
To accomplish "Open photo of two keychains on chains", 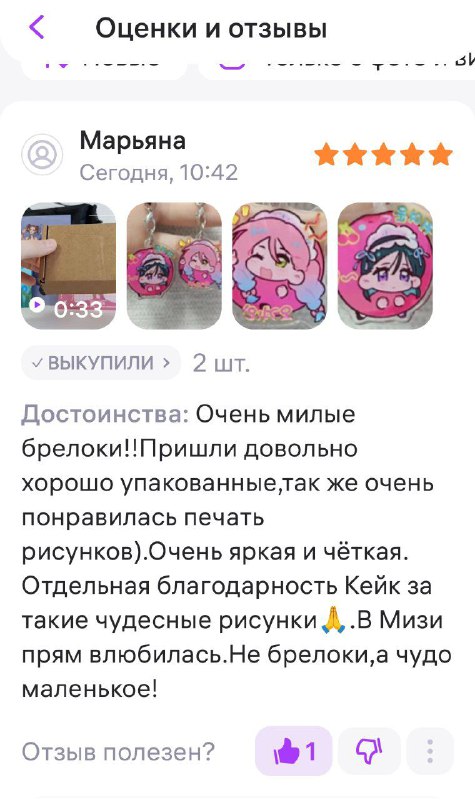I will 174,265.
